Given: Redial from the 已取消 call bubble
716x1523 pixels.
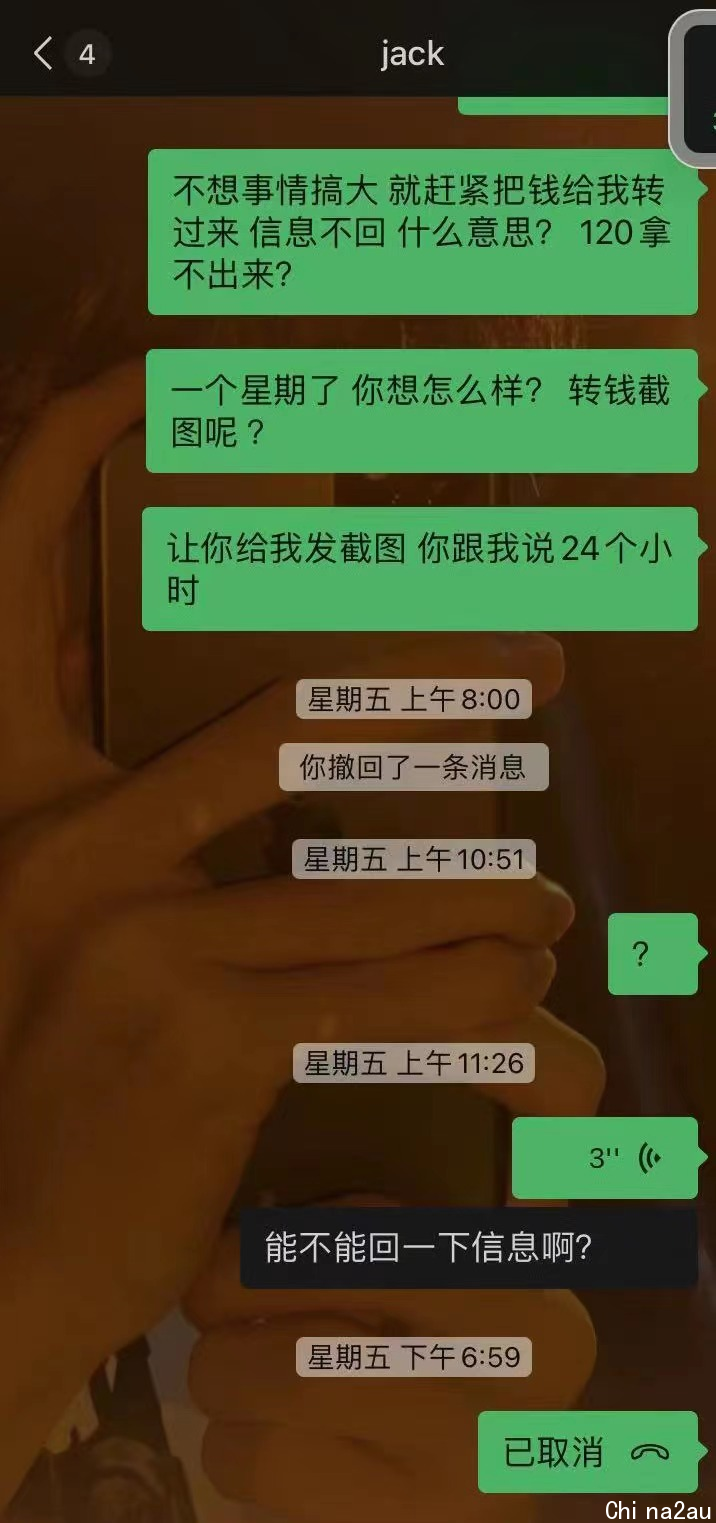Looking at the screenshot, I should (587, 1452).
